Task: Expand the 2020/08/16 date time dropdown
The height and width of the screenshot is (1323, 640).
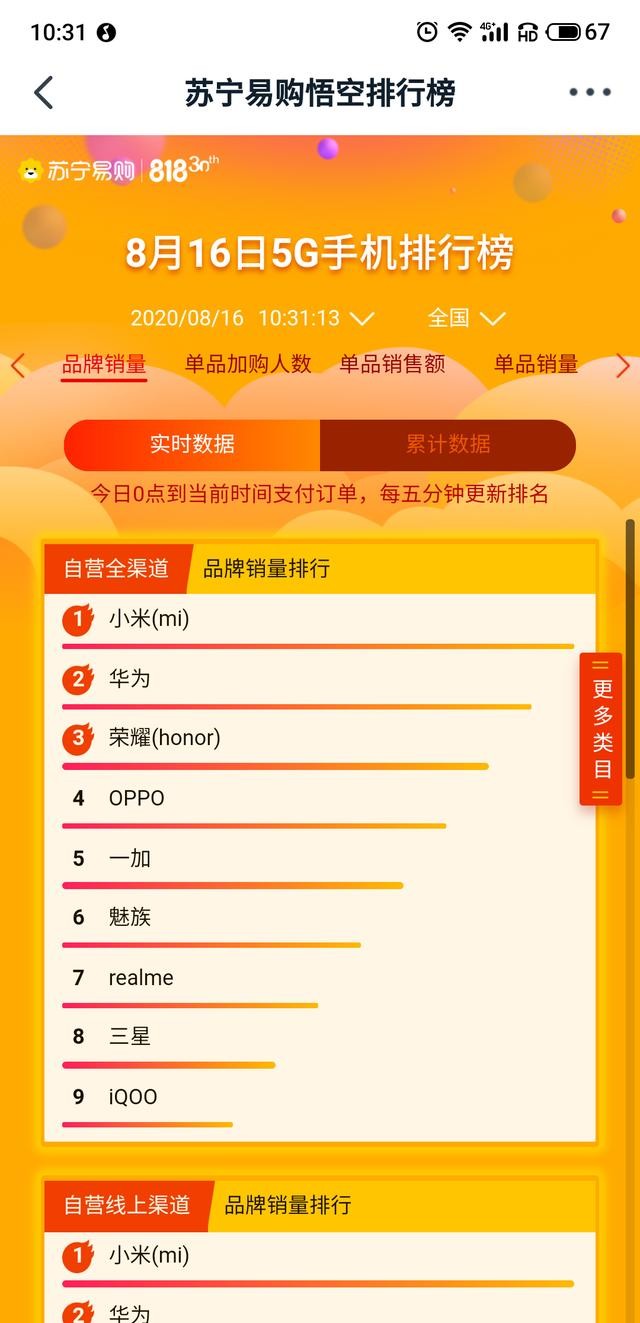Action: 252,318
